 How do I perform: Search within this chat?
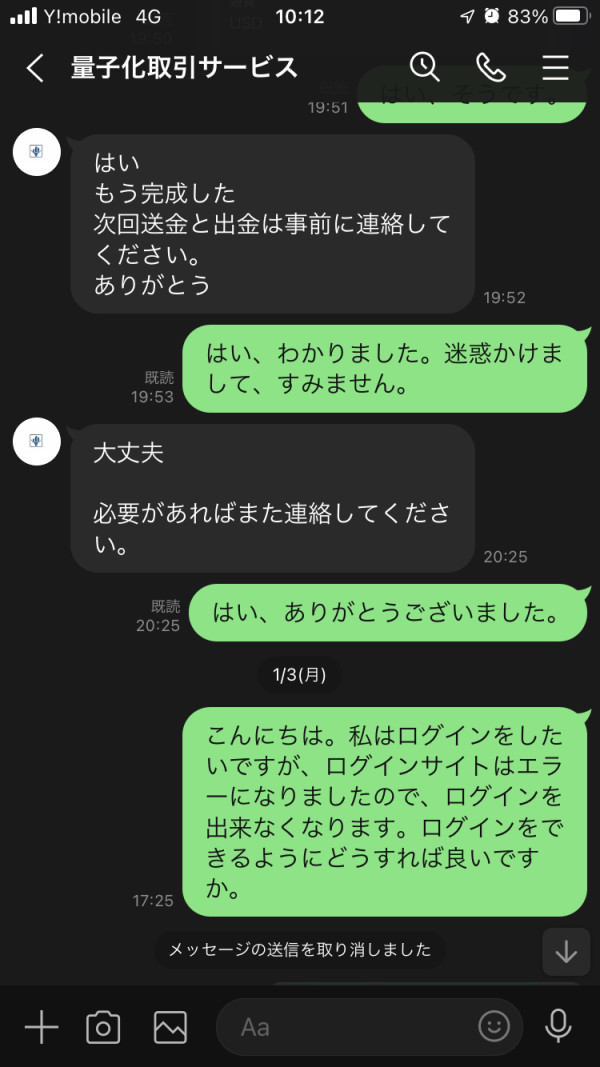pos(425,67)
